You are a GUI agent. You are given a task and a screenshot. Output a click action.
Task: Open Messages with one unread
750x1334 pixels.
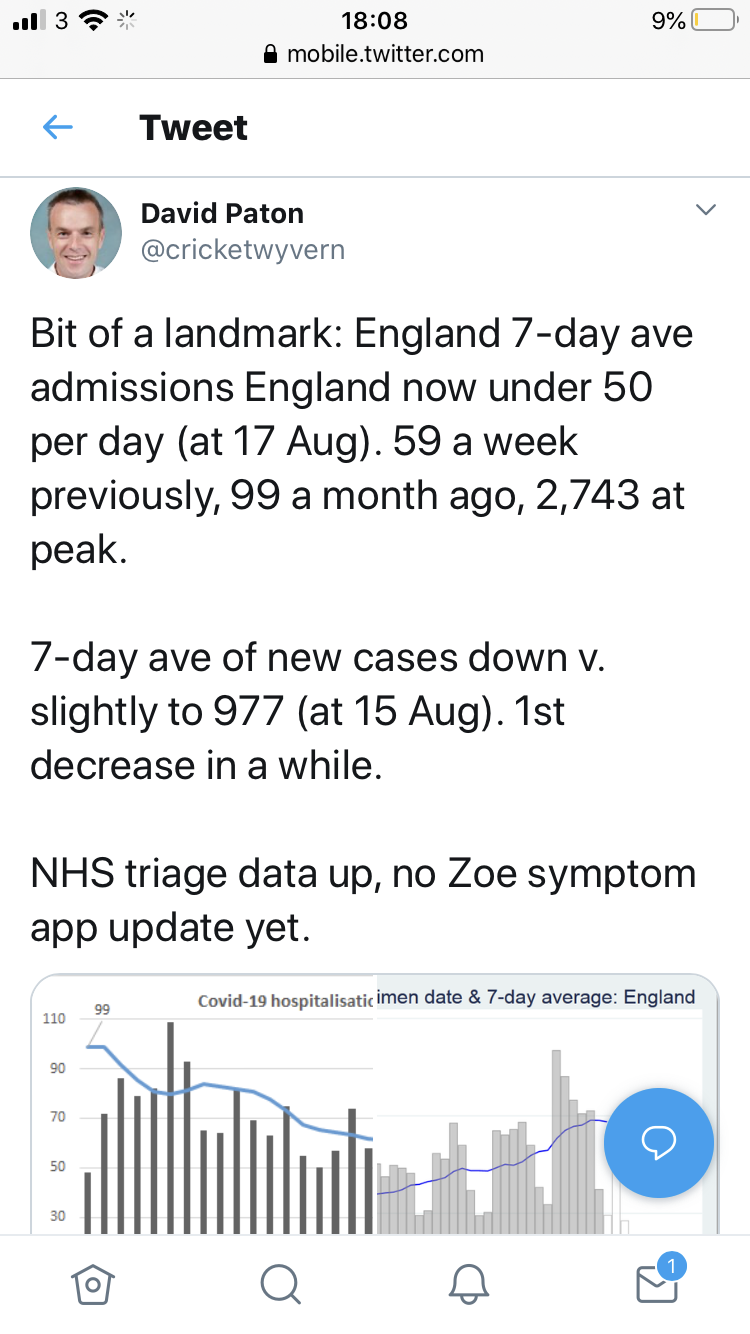tap(657, 1282)
